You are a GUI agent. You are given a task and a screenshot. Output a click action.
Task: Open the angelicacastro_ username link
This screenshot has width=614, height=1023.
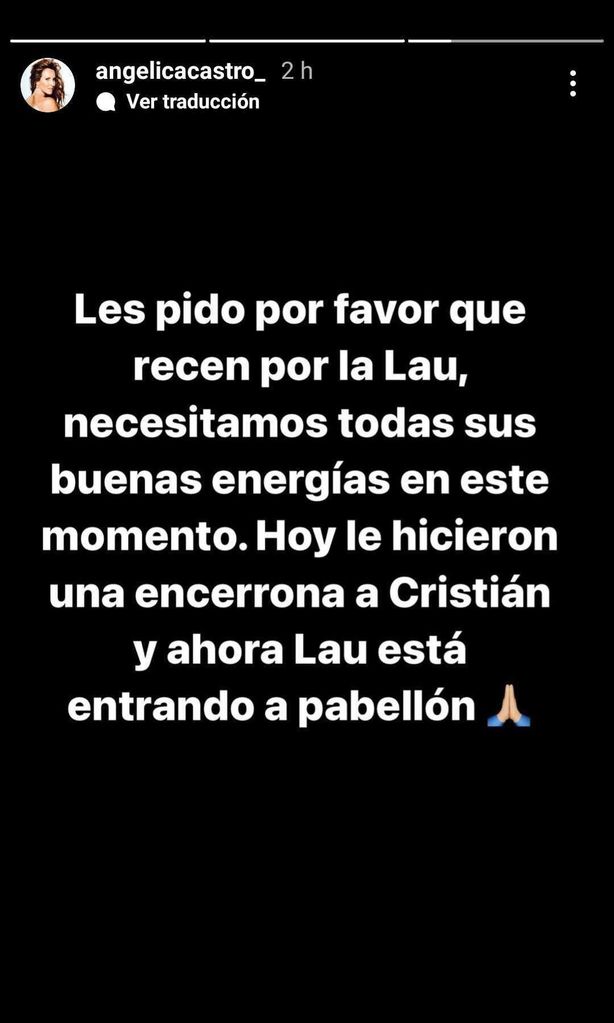180,71
